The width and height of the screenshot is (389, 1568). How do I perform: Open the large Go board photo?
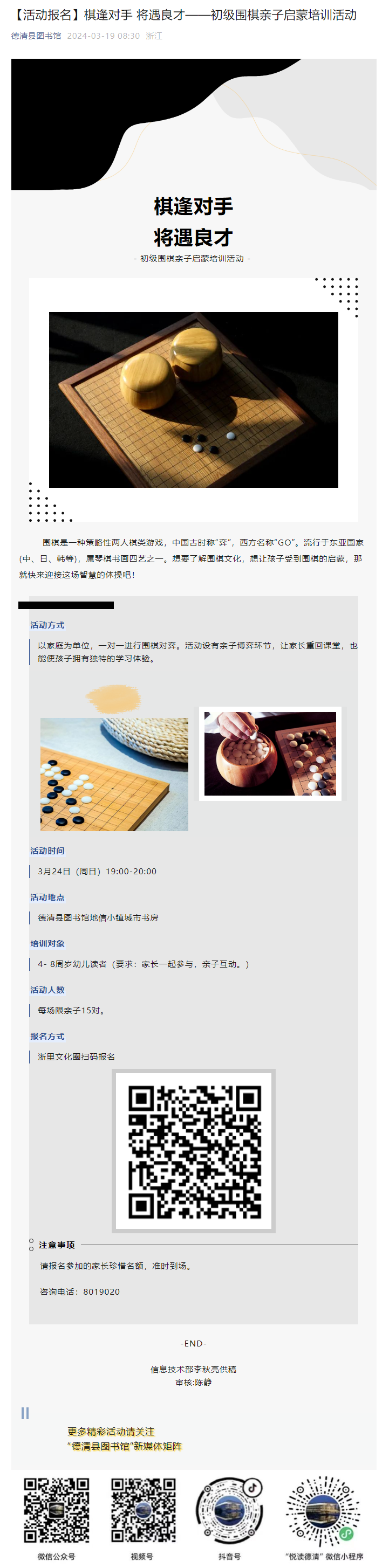(193, 399)
